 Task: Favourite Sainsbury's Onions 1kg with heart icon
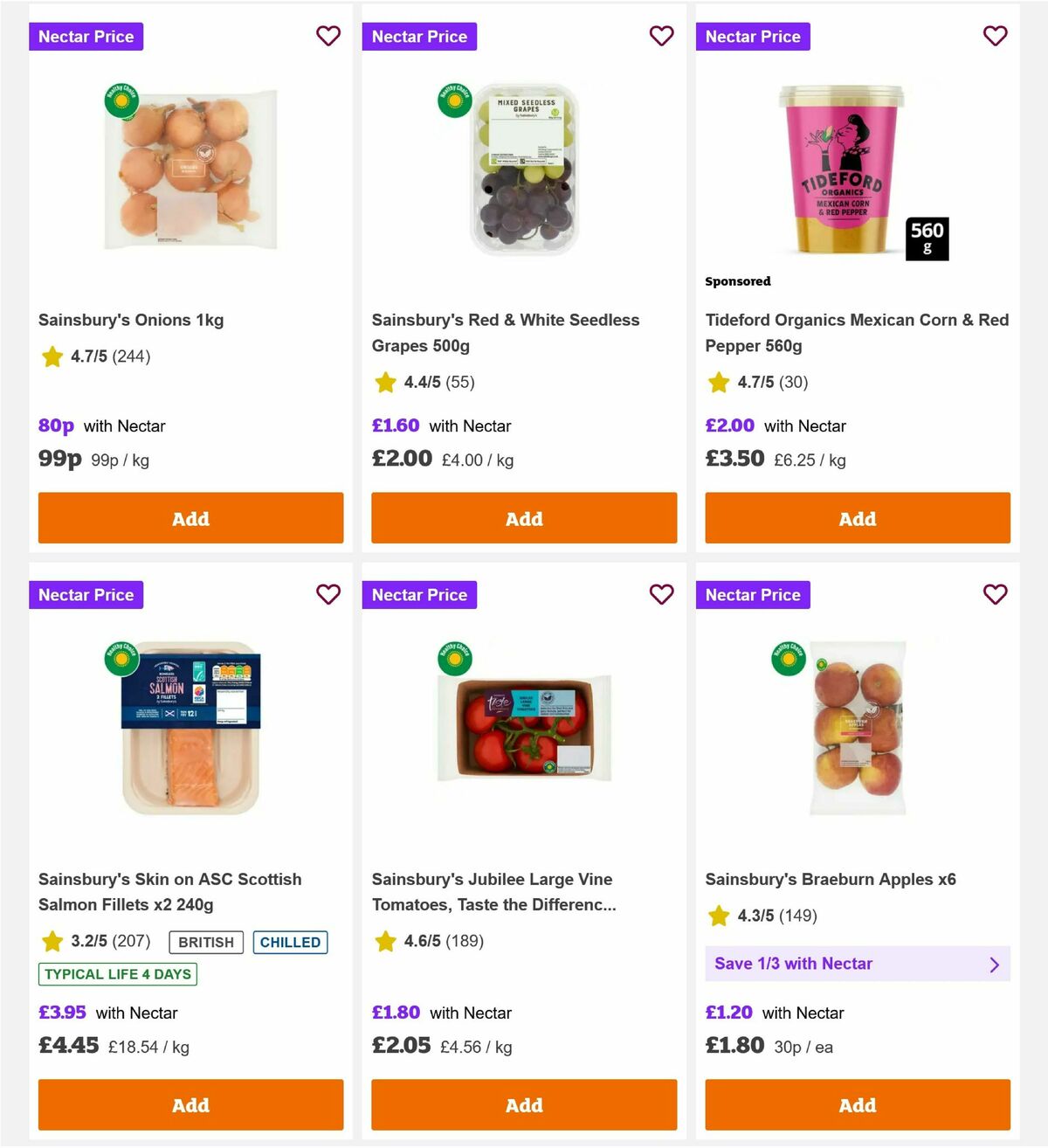(328, 36)
